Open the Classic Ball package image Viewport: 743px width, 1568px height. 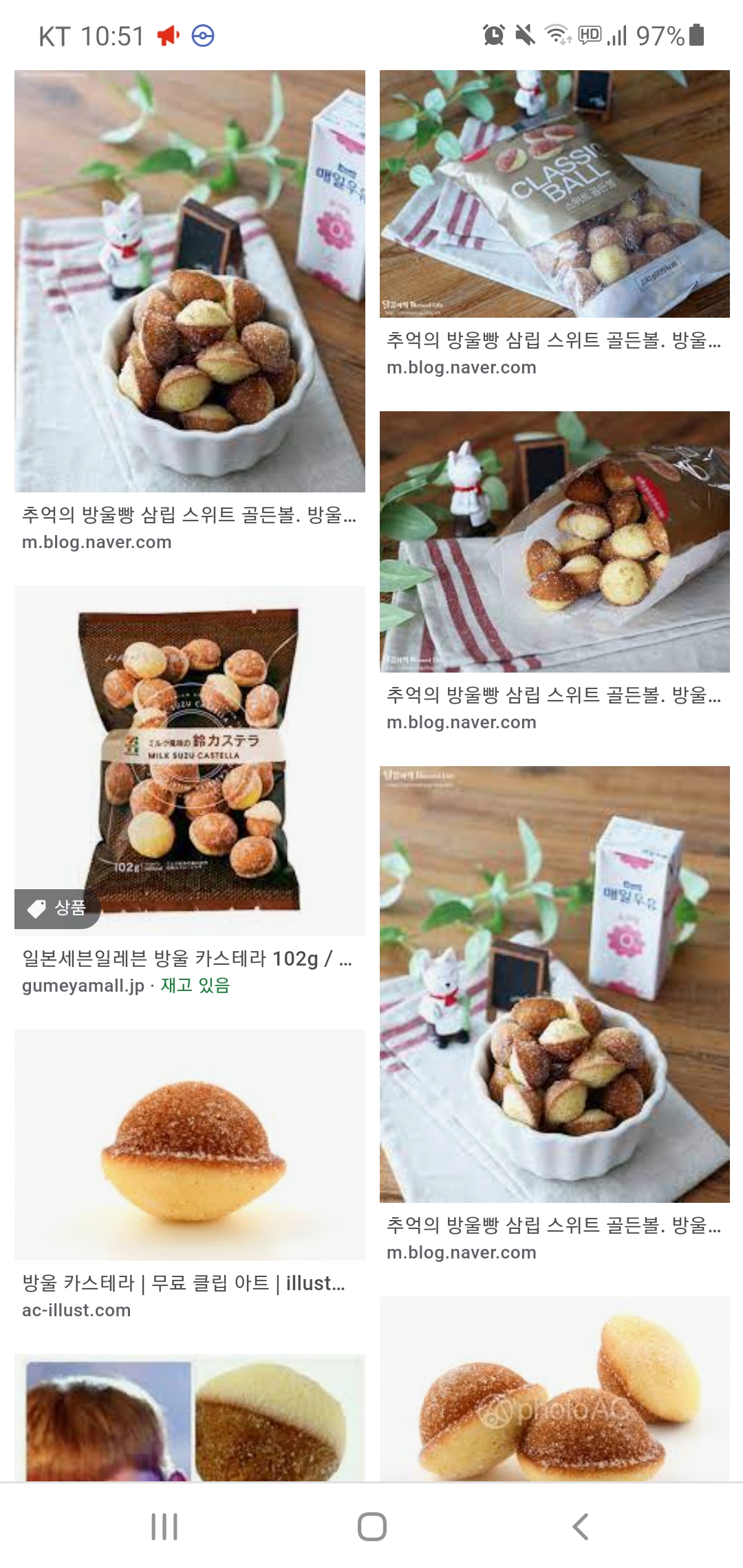(554, 193)
